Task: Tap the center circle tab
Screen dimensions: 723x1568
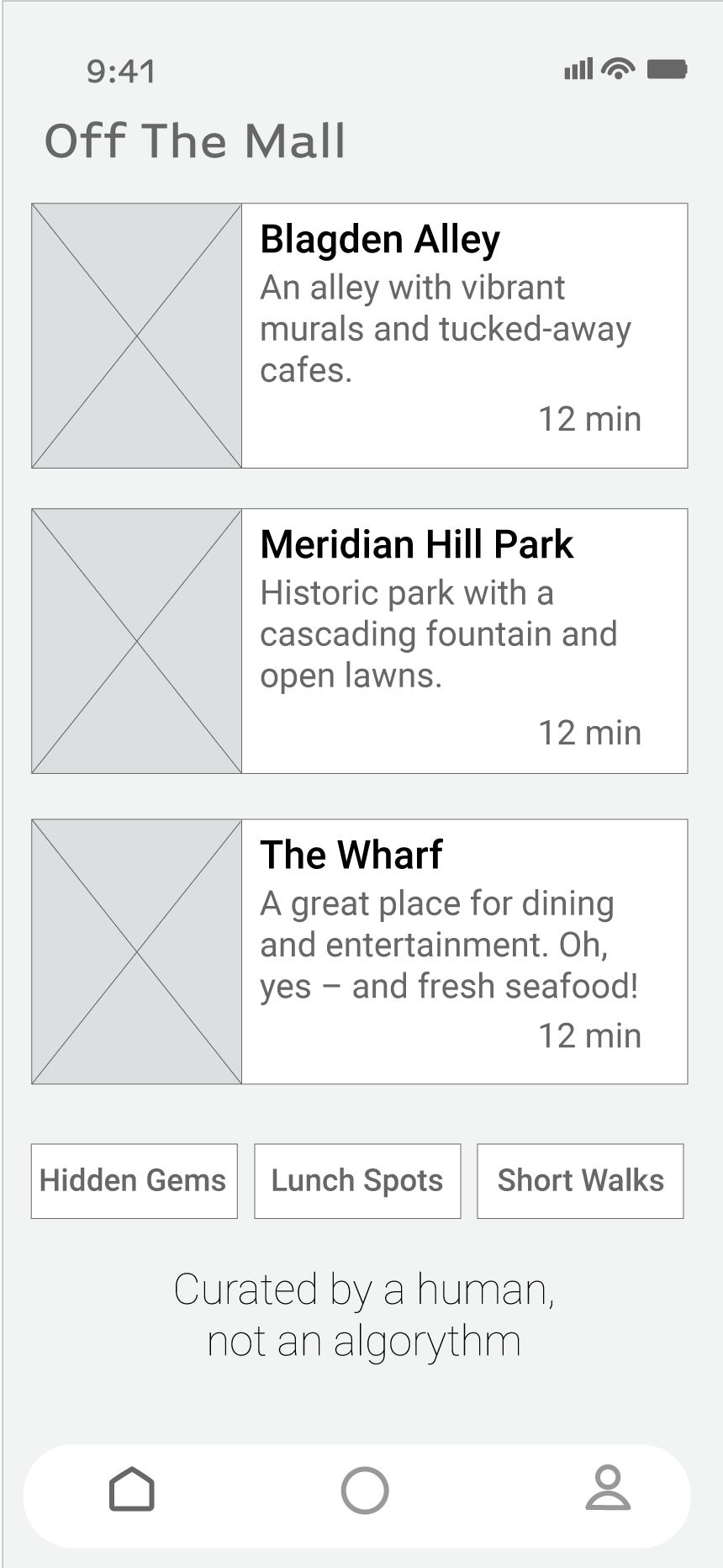Action: (365, 1490)
